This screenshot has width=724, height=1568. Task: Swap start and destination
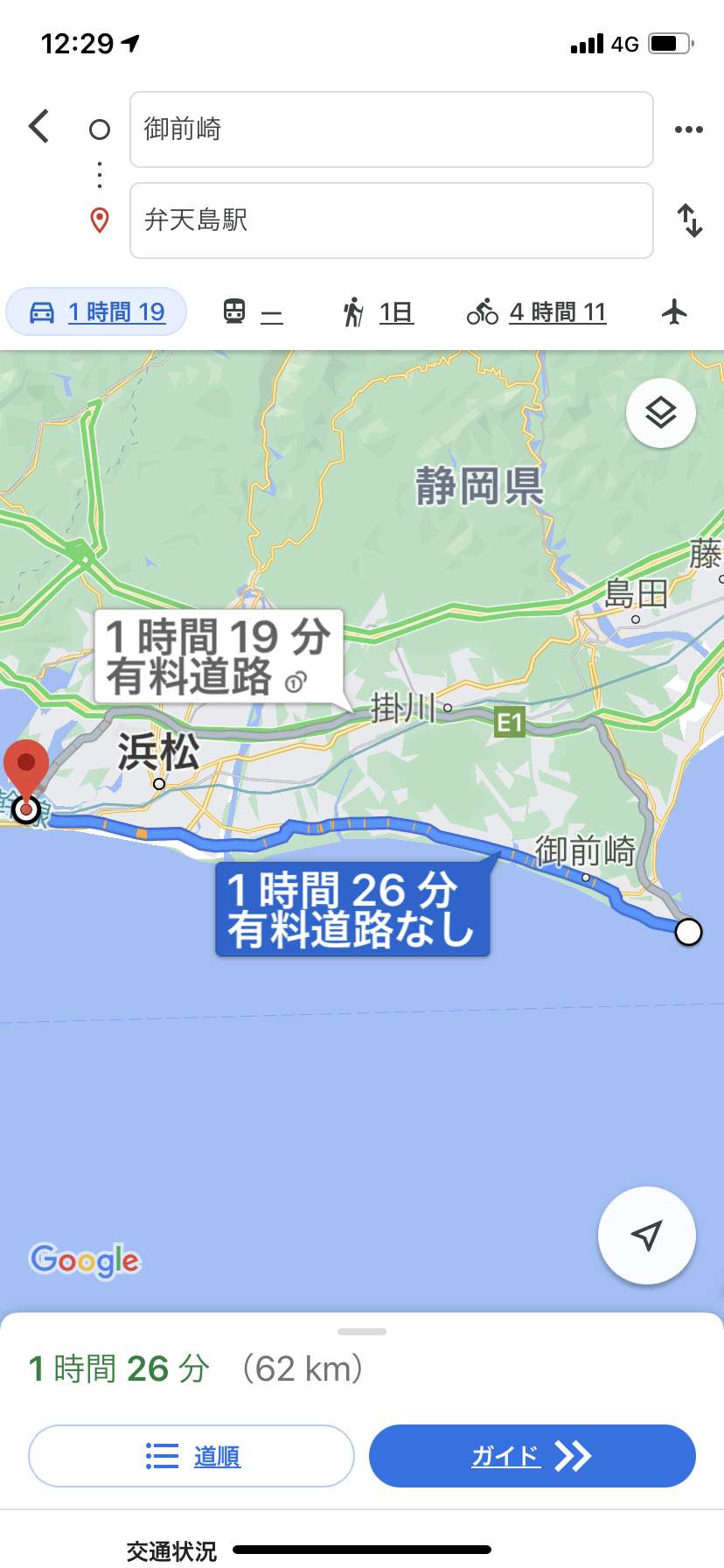pyautogui.click(x=690, y=220)
